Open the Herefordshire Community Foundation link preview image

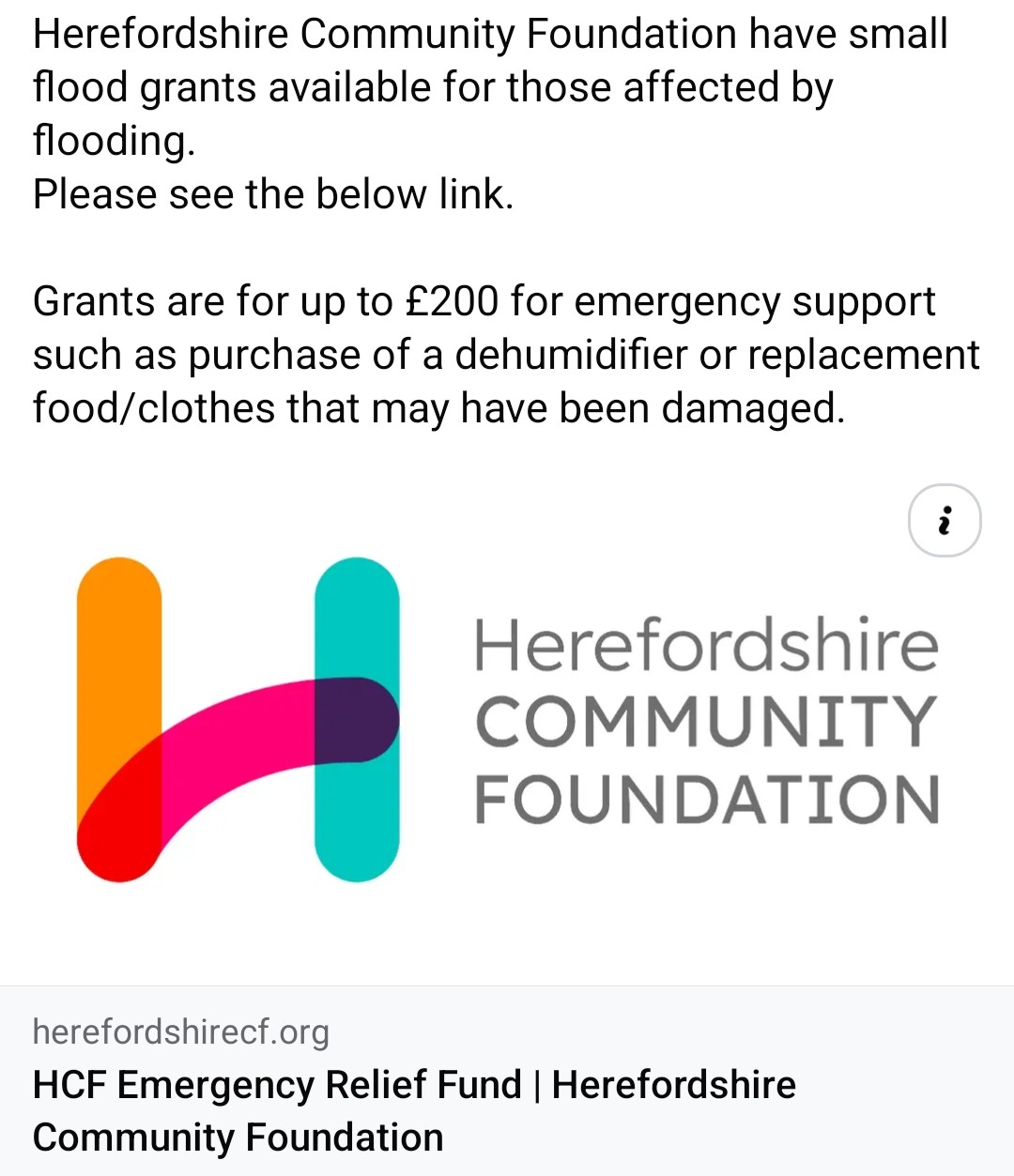coord(507,720)
